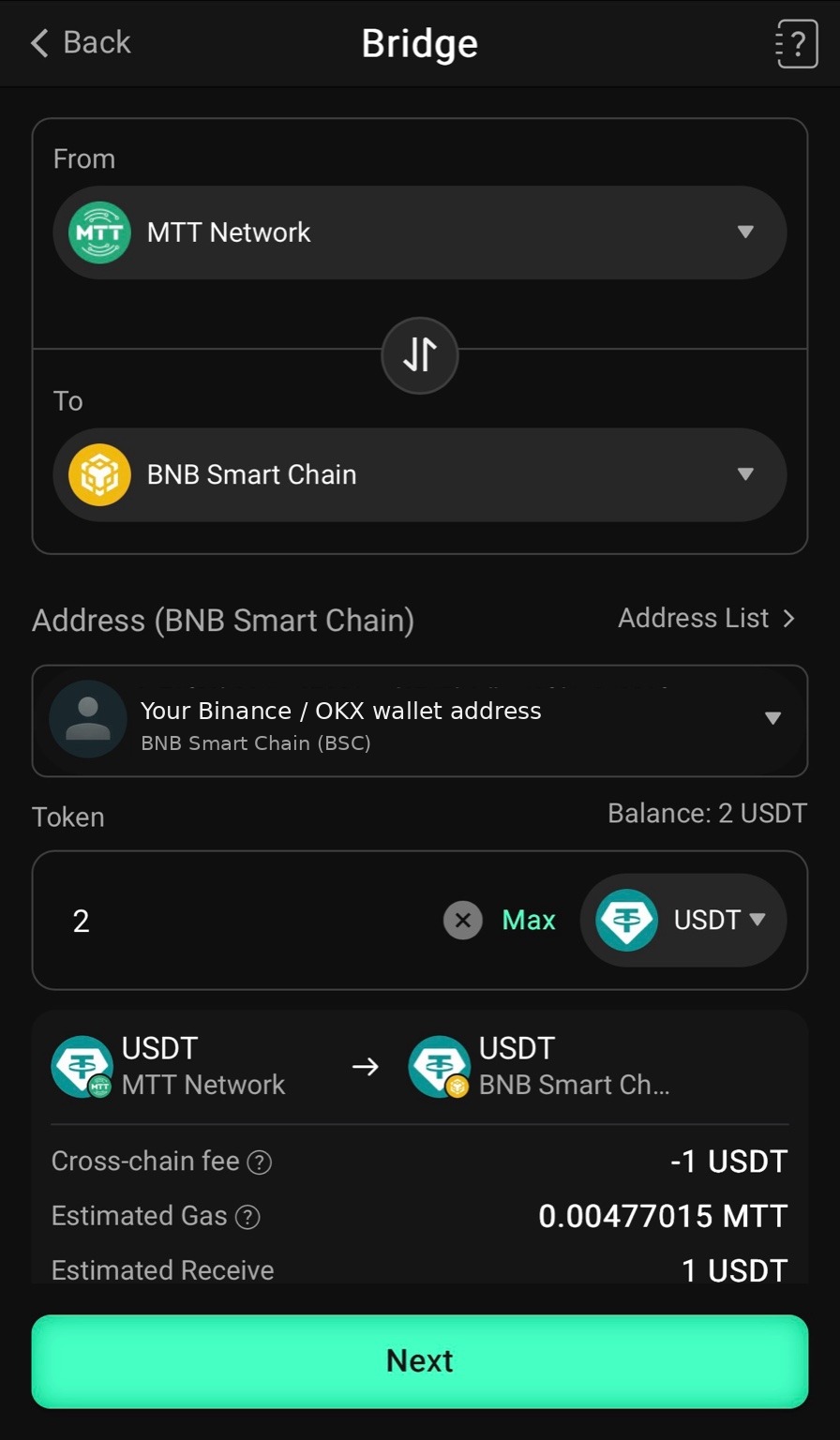Click the USDT on MTT Network icon
Image resolution: width=840 pixels, height=1440 pixels.
pyautogui.click(x=81, y=1066)
